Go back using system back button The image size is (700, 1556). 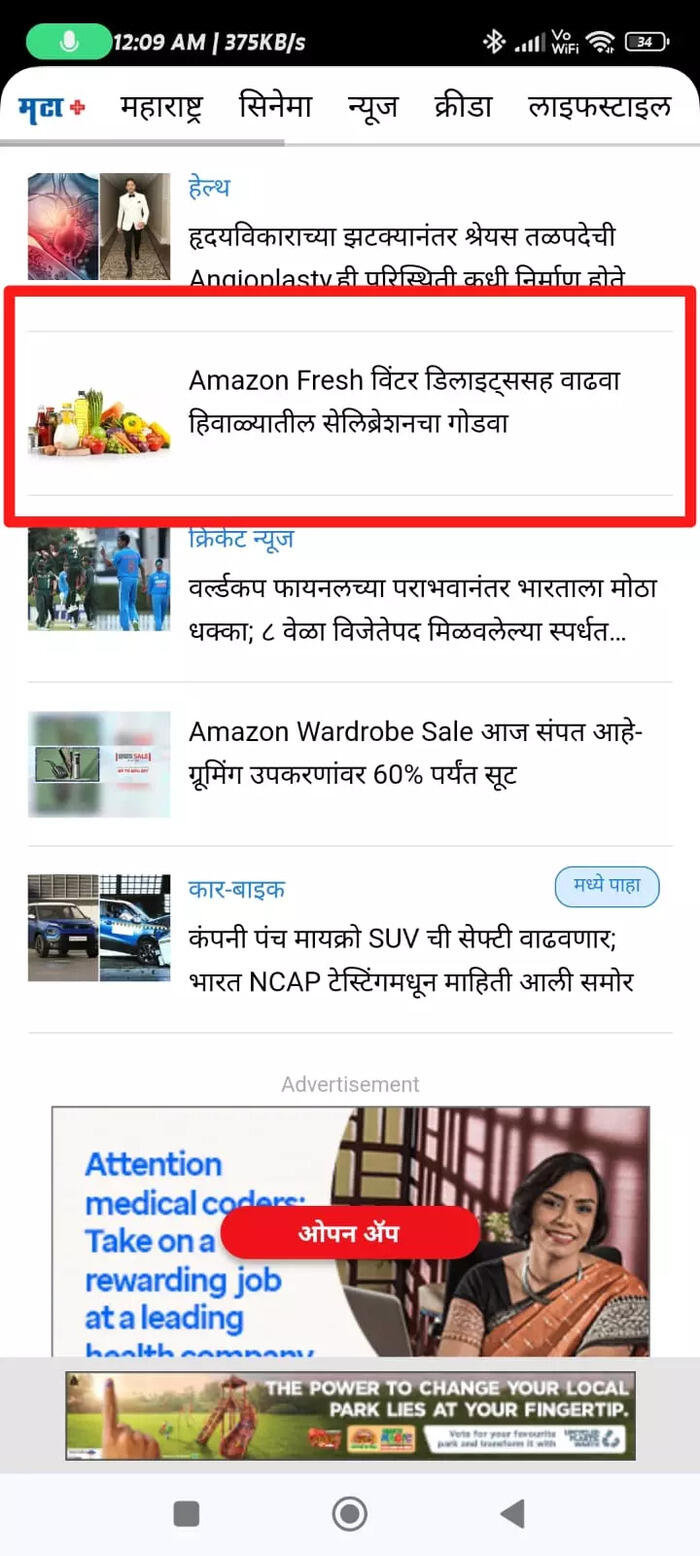pyautogui.click(x=512, y=1514)
